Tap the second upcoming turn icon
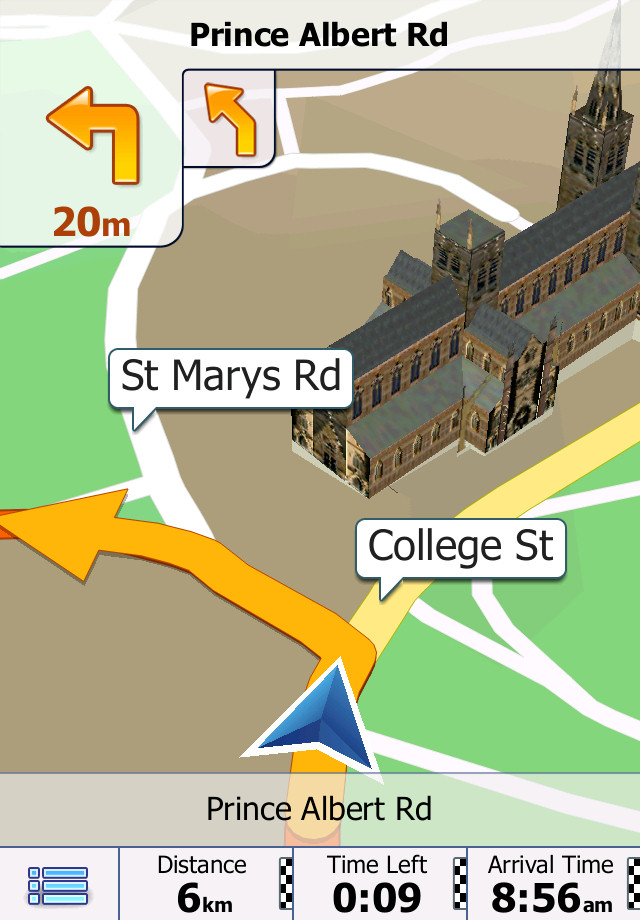The width and height of the screenshot is (640, 920). point(229,118)
